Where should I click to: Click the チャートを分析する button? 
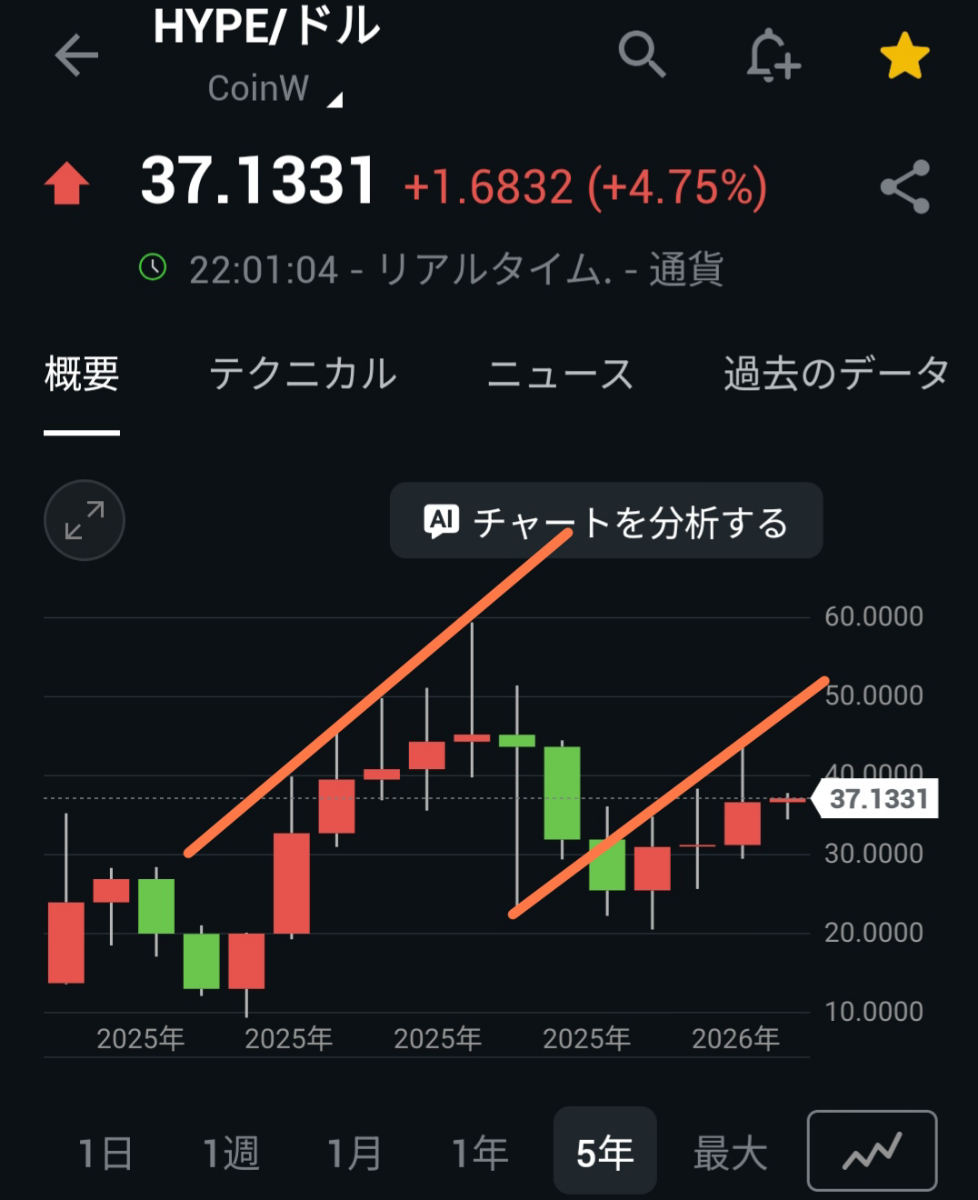606,519
